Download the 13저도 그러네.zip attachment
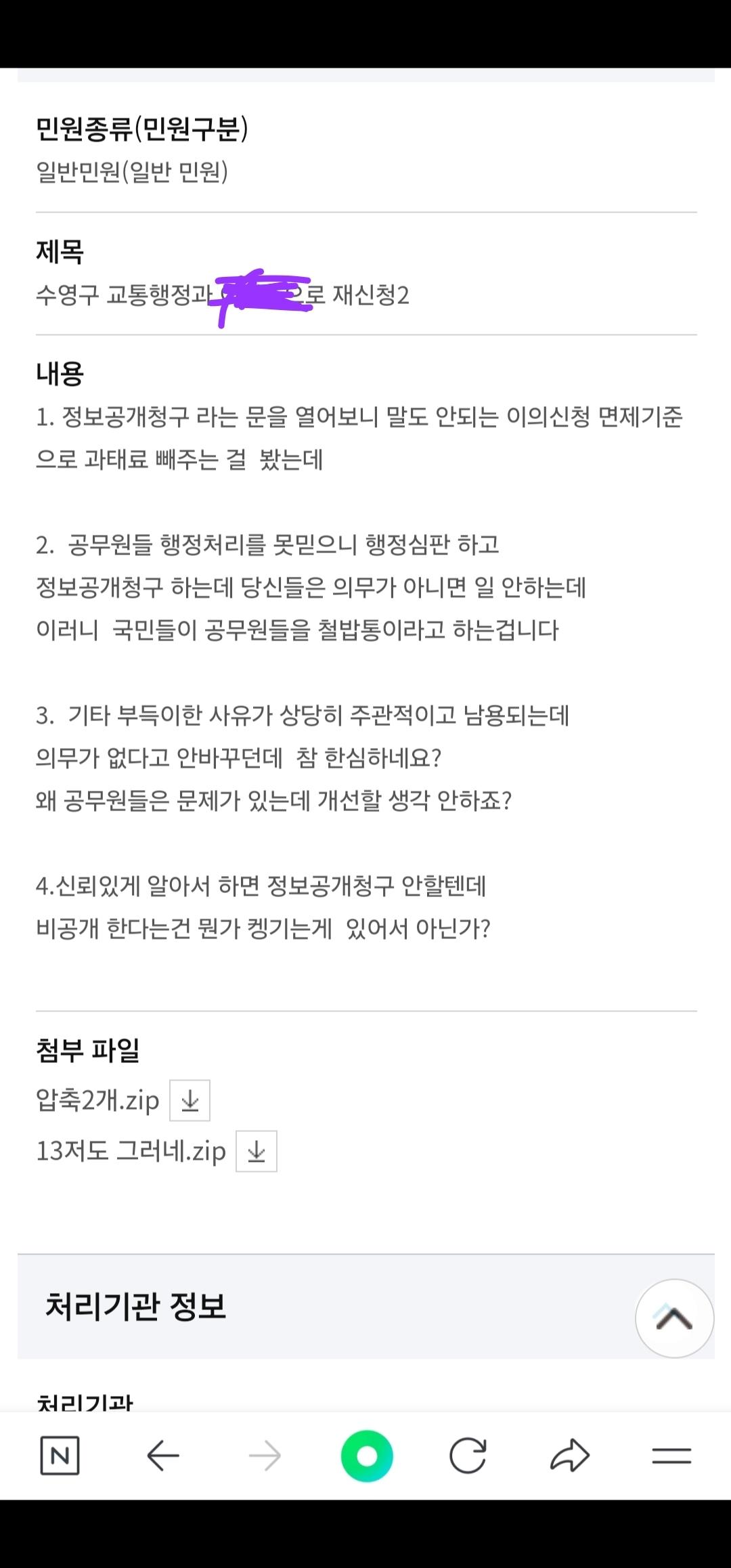Screen dimensions: 731x1568 pos(256,1151)
